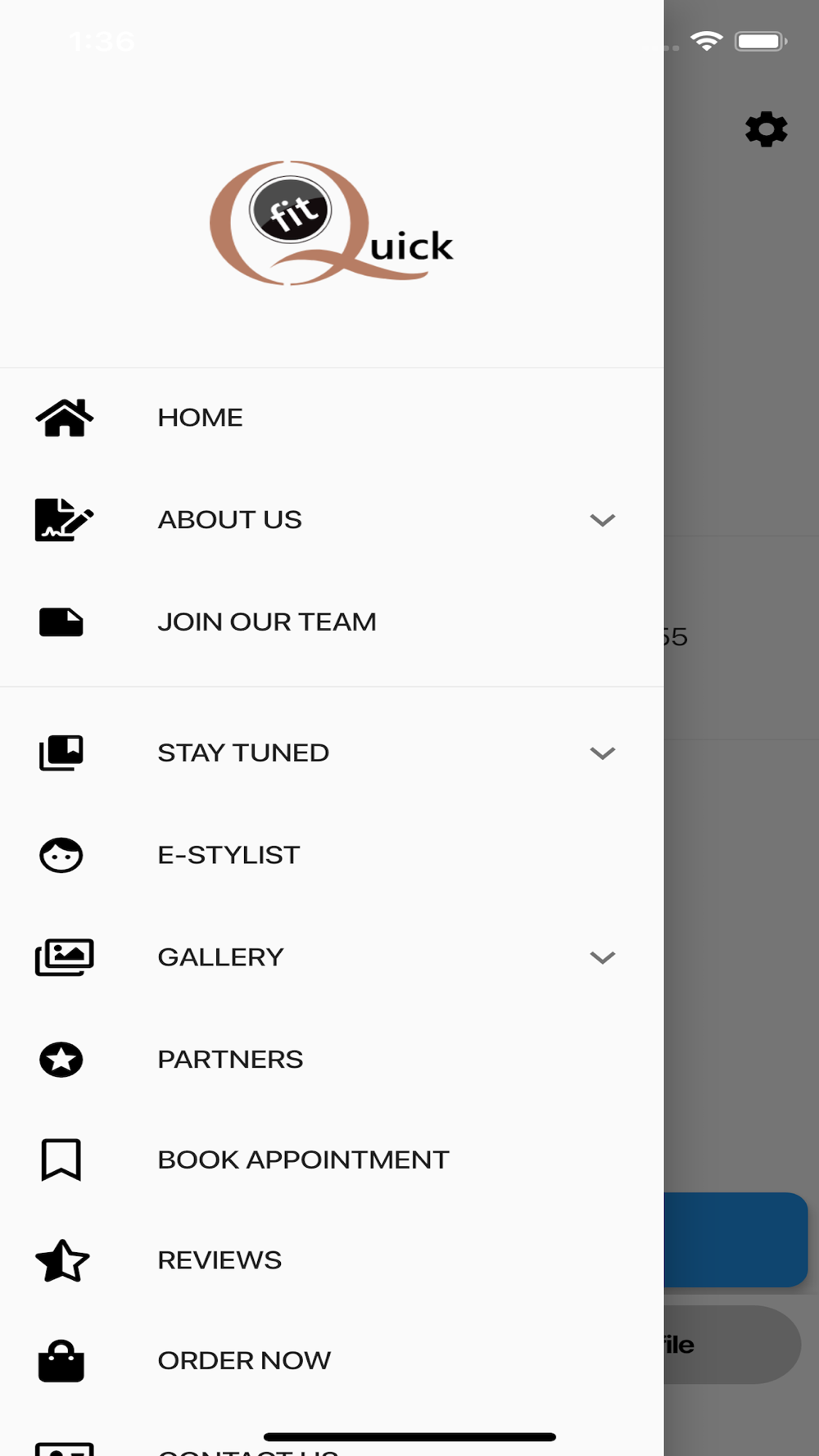Viewport: 819px width, 1456px height.
Task: Select Book Appointment
Action: pos(332,1160)
